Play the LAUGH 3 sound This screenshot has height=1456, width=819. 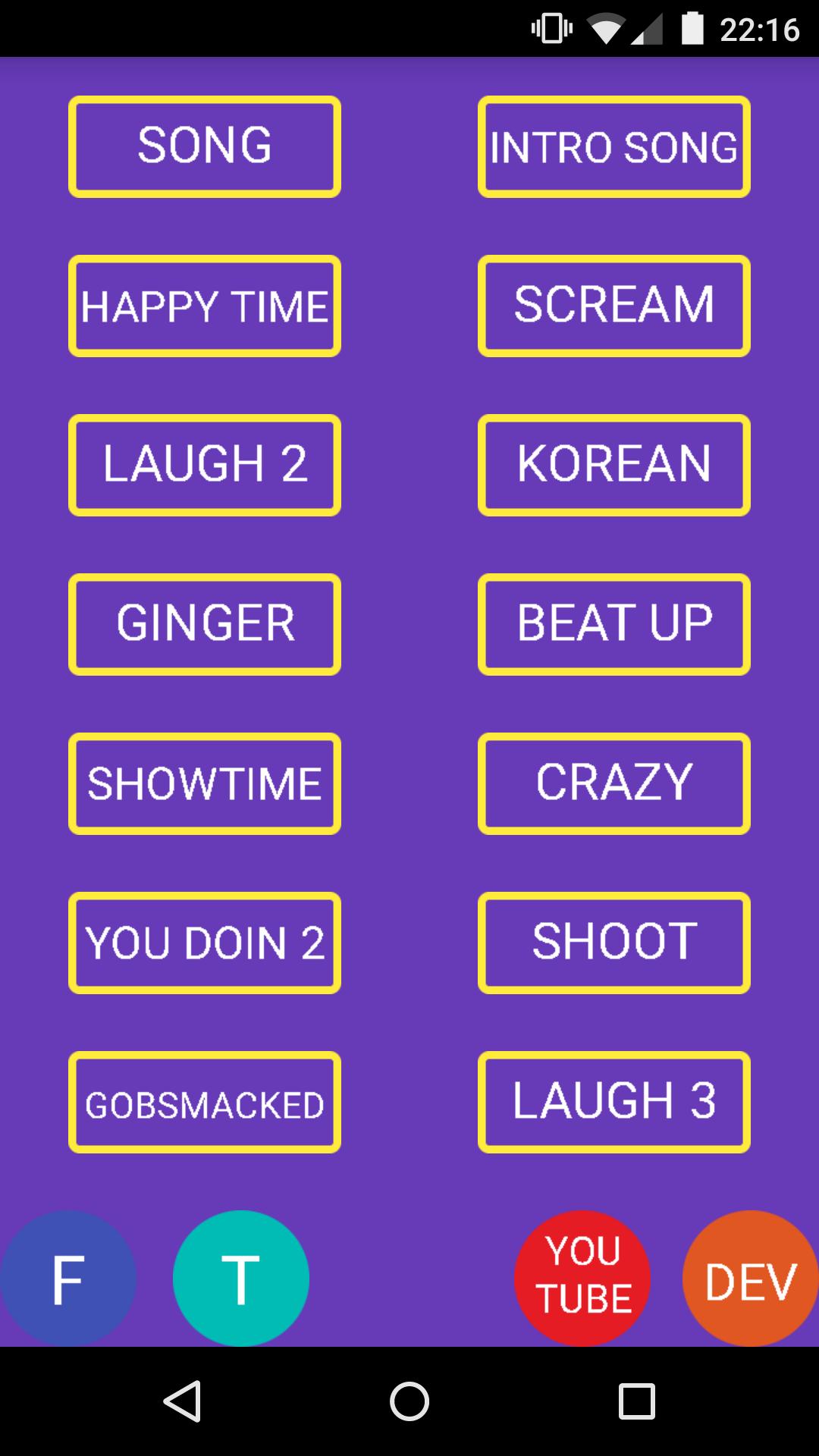coord(614,1102)
